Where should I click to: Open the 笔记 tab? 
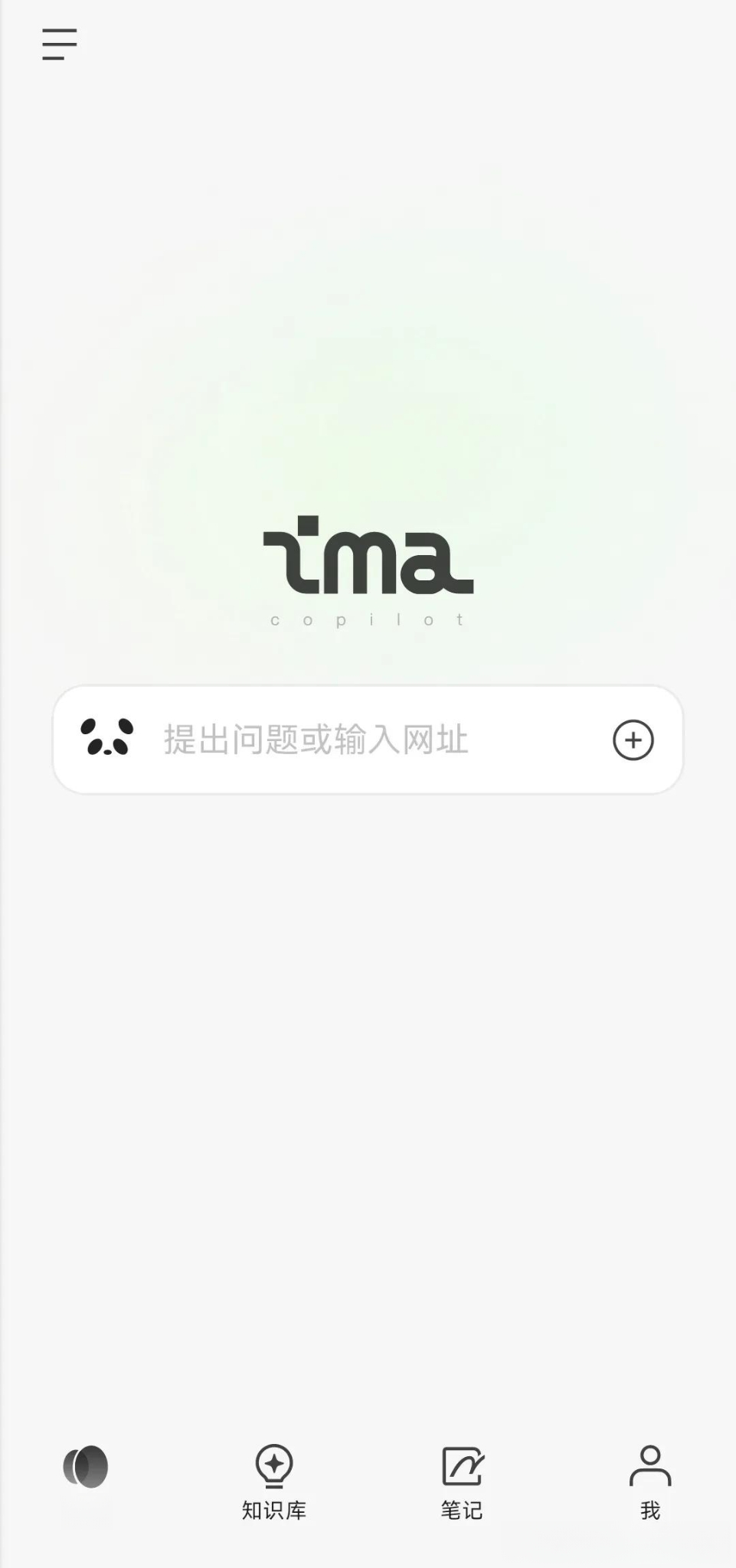point(462,1482)
